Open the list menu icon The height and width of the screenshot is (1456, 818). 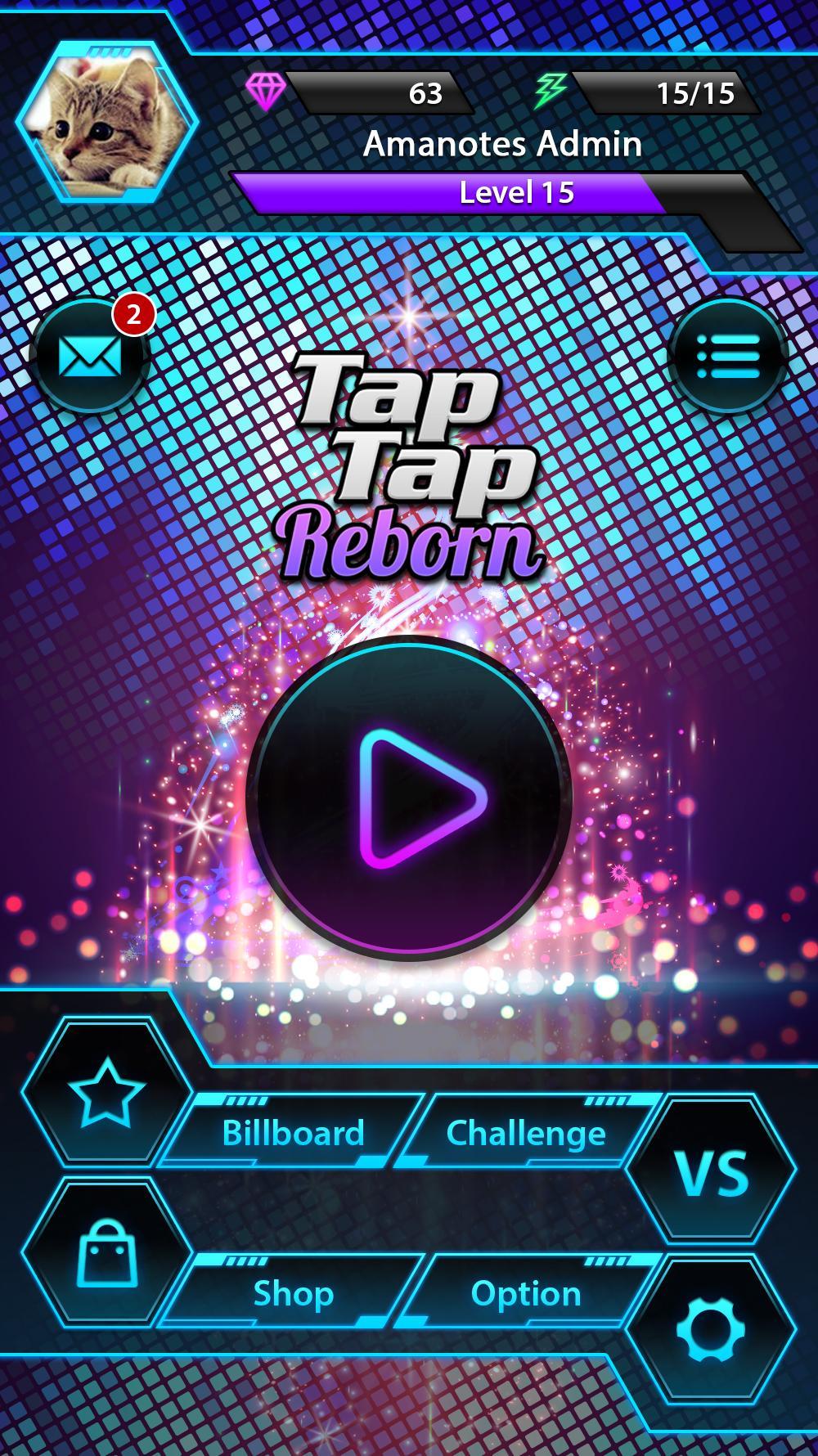point(727,355)
